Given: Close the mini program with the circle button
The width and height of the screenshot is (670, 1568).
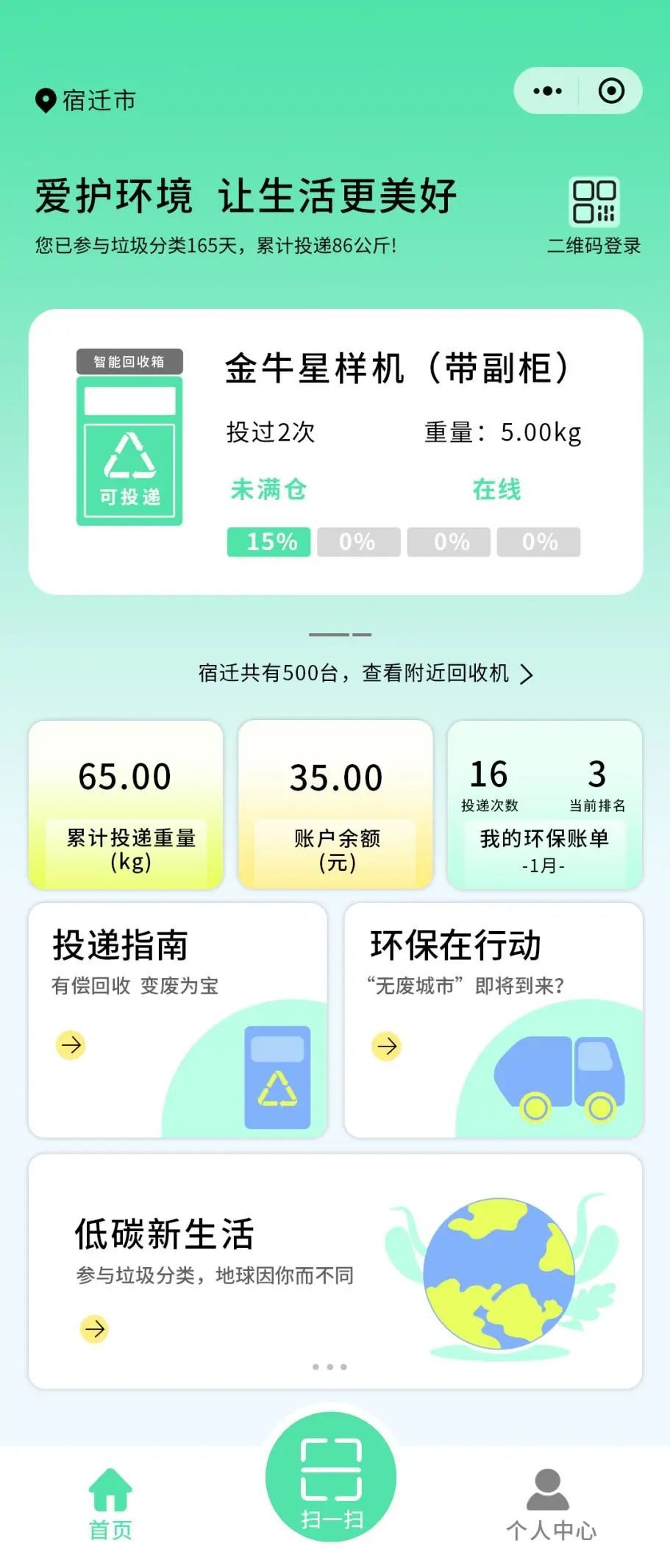Looking at the screenshot, I should (611, 91).
